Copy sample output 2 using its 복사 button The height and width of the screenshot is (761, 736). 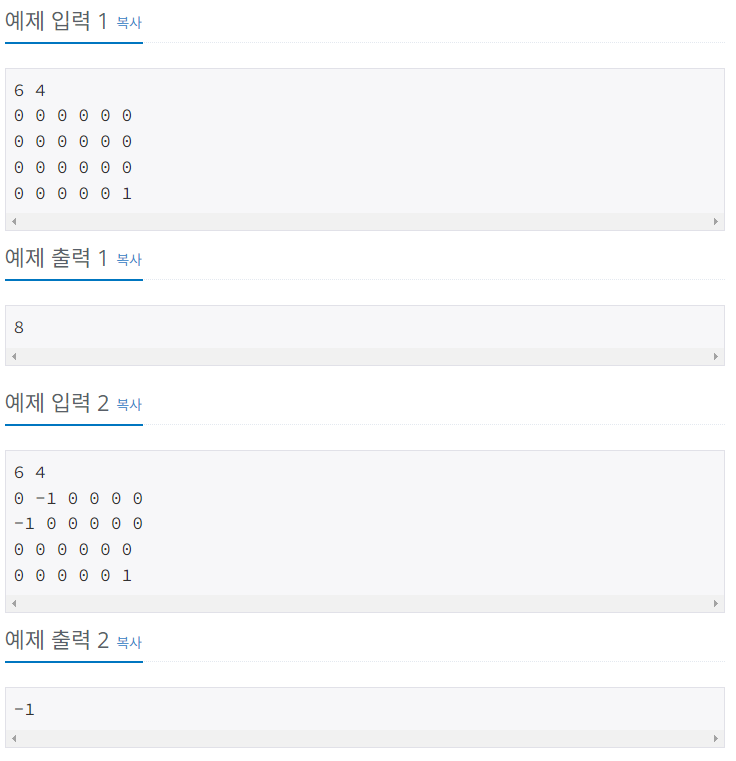tap(128, 644)
